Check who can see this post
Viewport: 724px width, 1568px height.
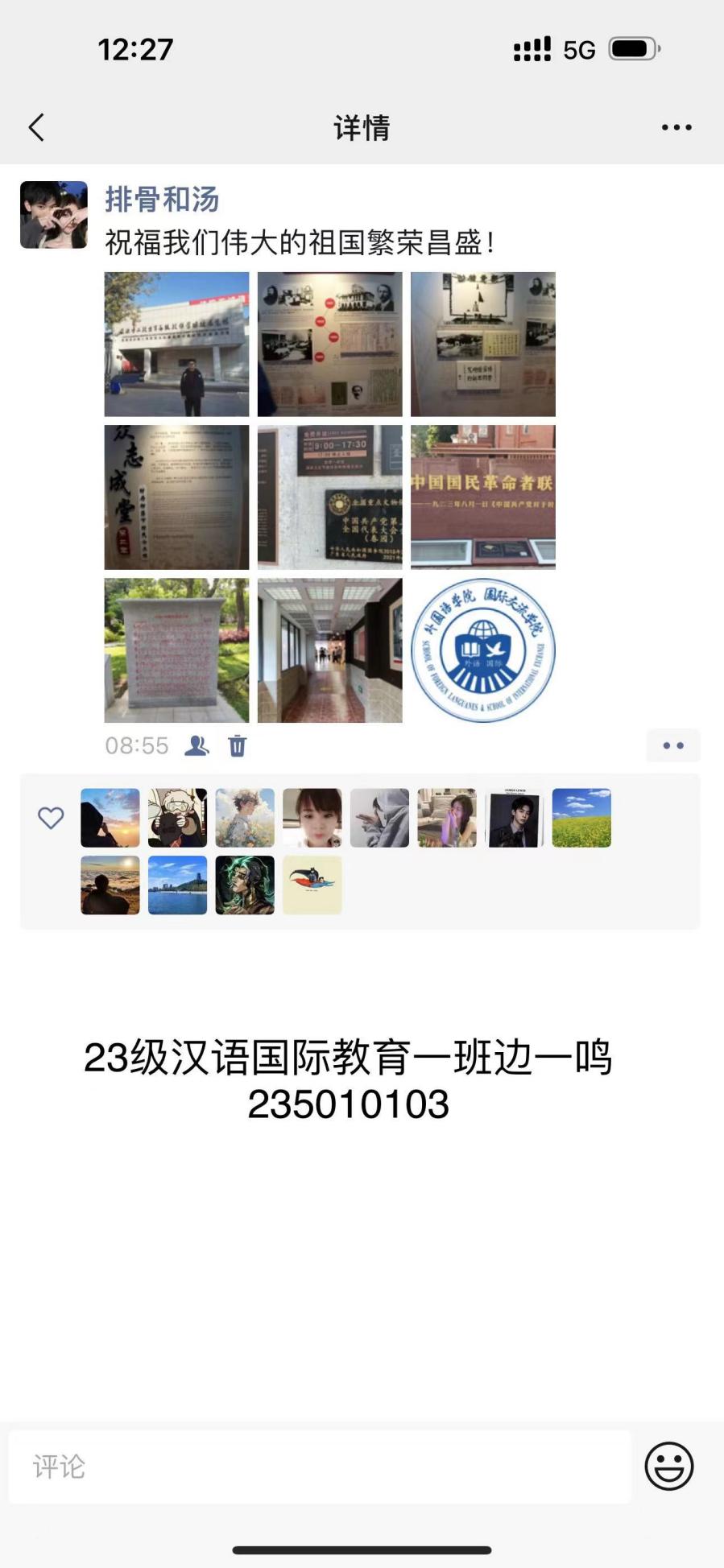[197, 746]
